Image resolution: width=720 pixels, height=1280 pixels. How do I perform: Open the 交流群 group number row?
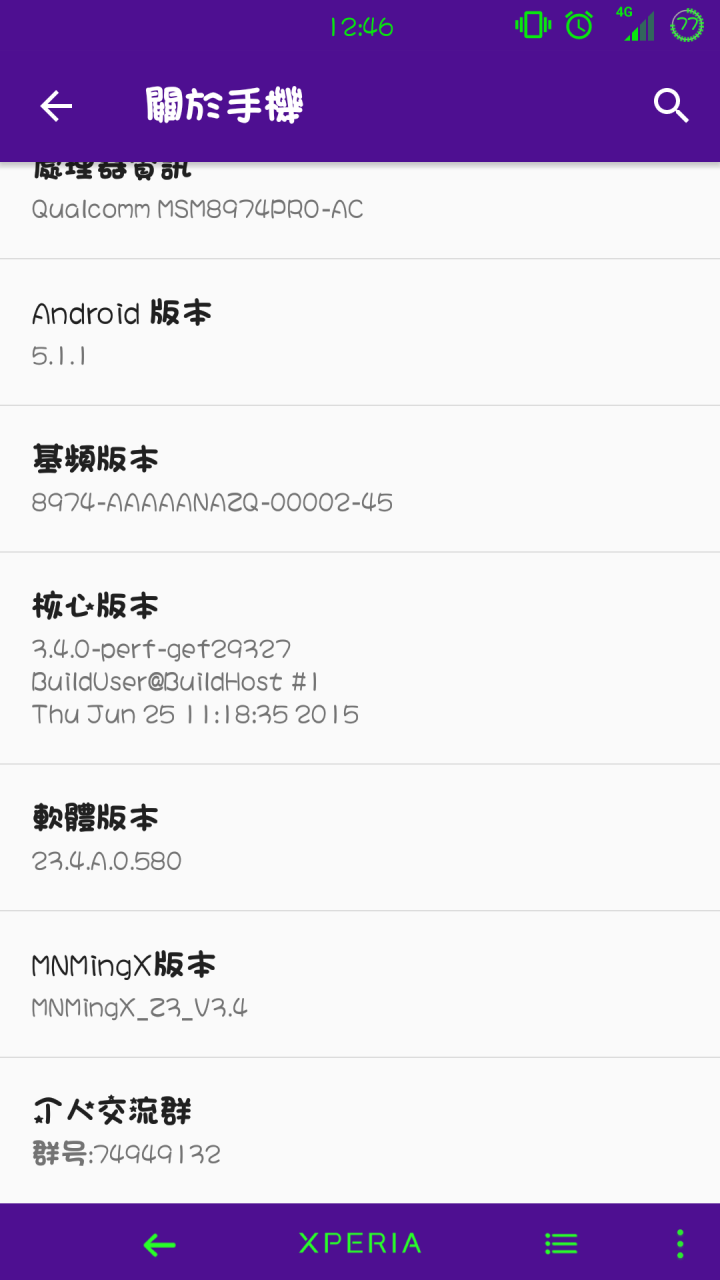coord(360,1130)
